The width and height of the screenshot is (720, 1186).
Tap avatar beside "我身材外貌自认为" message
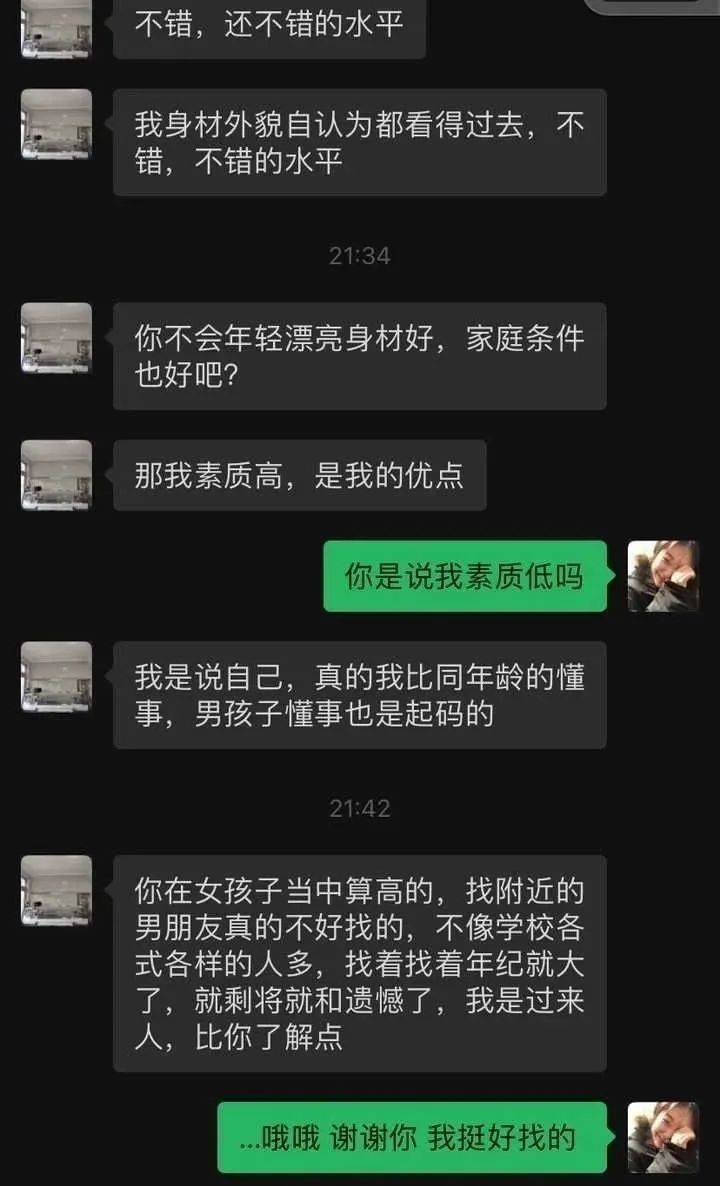tap(56, 124)
